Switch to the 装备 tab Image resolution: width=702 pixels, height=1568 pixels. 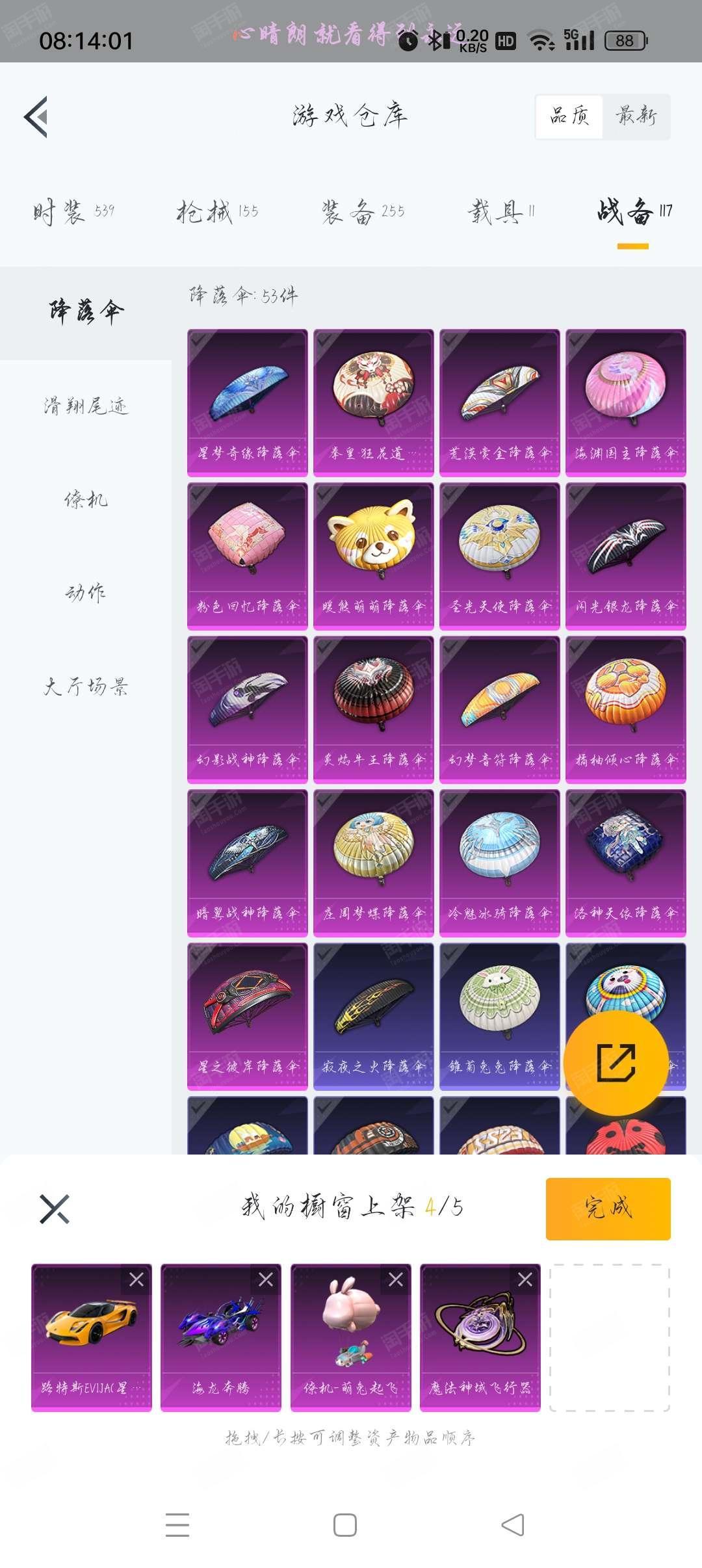click(362, 212)
